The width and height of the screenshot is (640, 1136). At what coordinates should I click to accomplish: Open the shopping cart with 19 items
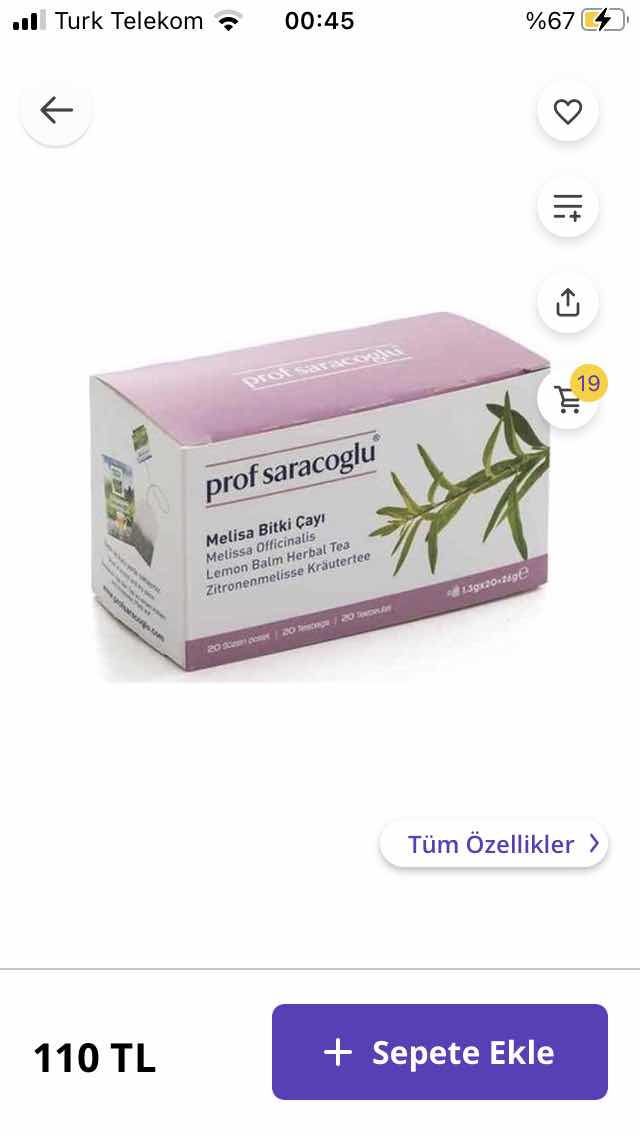[569, 398]
